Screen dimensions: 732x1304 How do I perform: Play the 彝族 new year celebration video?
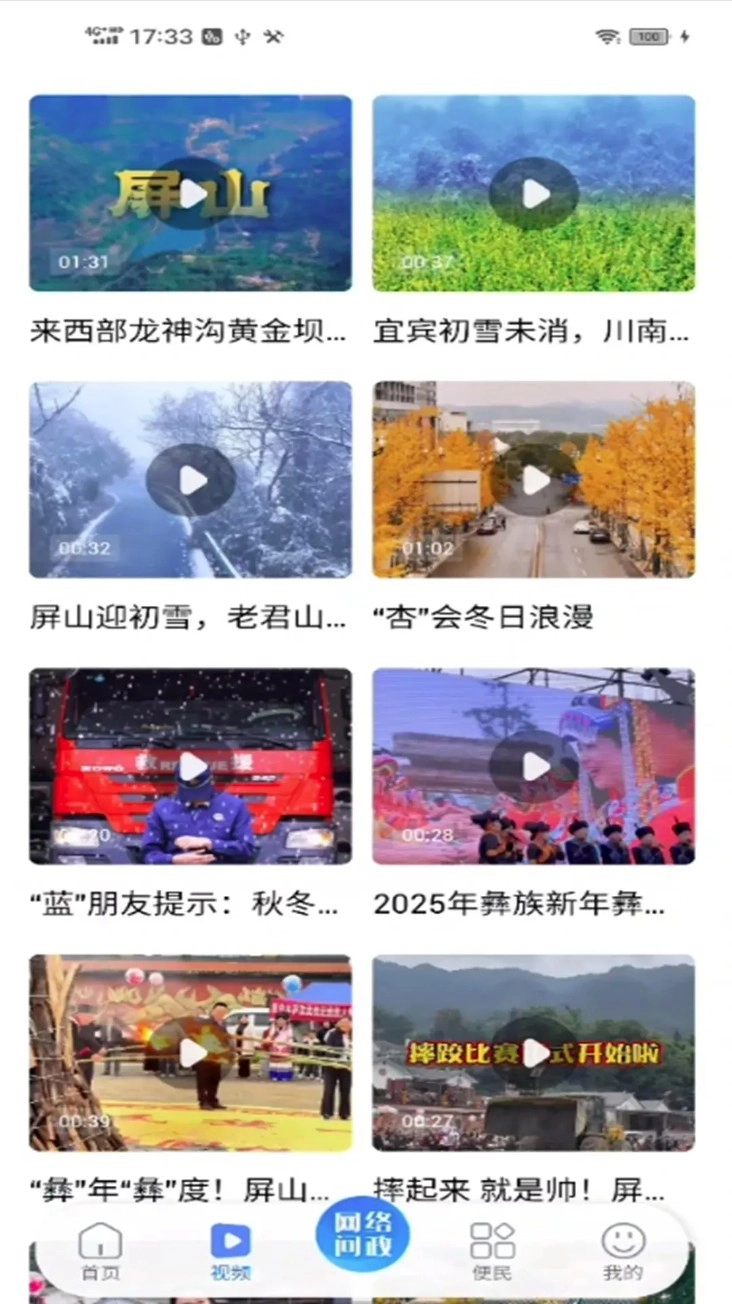coord(533,766)
